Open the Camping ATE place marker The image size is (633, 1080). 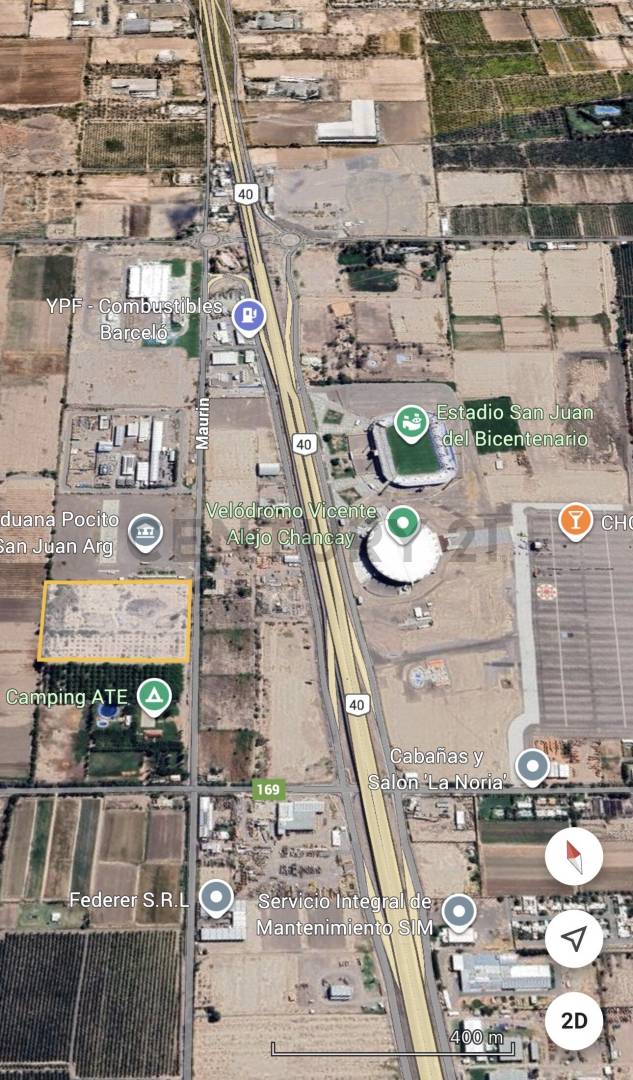pyautogui.click(x=153, y=694)
